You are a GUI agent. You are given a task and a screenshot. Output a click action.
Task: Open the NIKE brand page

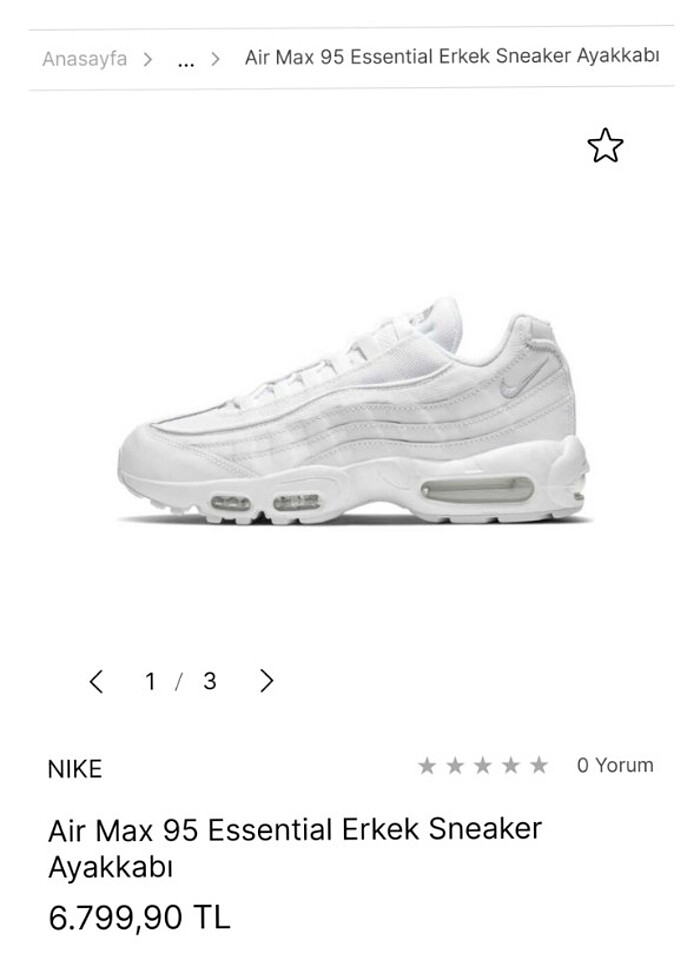(75, 769)
